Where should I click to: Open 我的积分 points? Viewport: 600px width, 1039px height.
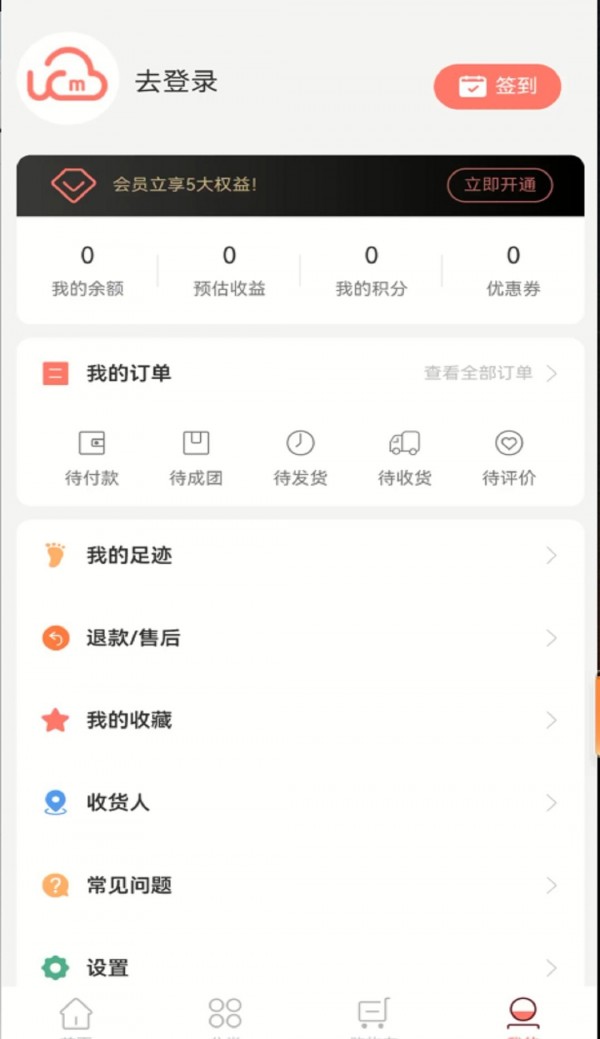371,271
